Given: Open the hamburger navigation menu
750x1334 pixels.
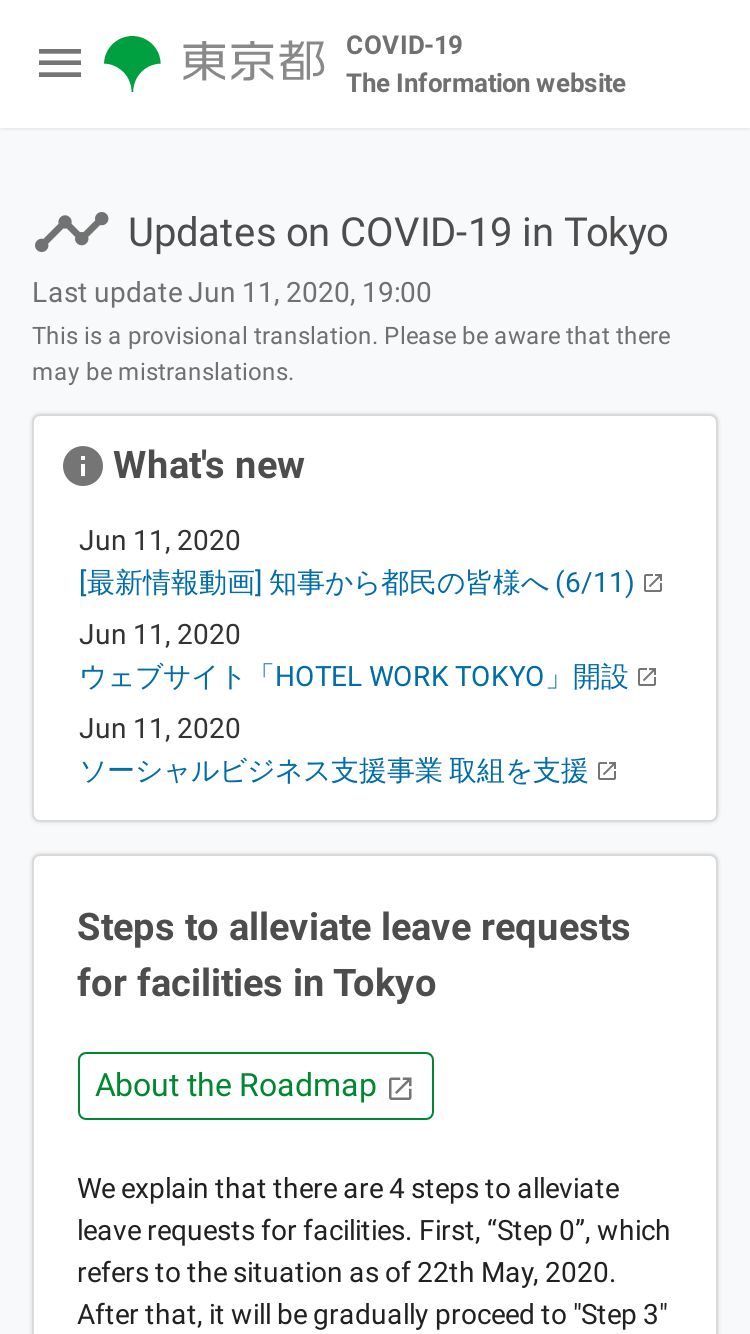Looking at the screenshot, I should click(x=60, y=64).
